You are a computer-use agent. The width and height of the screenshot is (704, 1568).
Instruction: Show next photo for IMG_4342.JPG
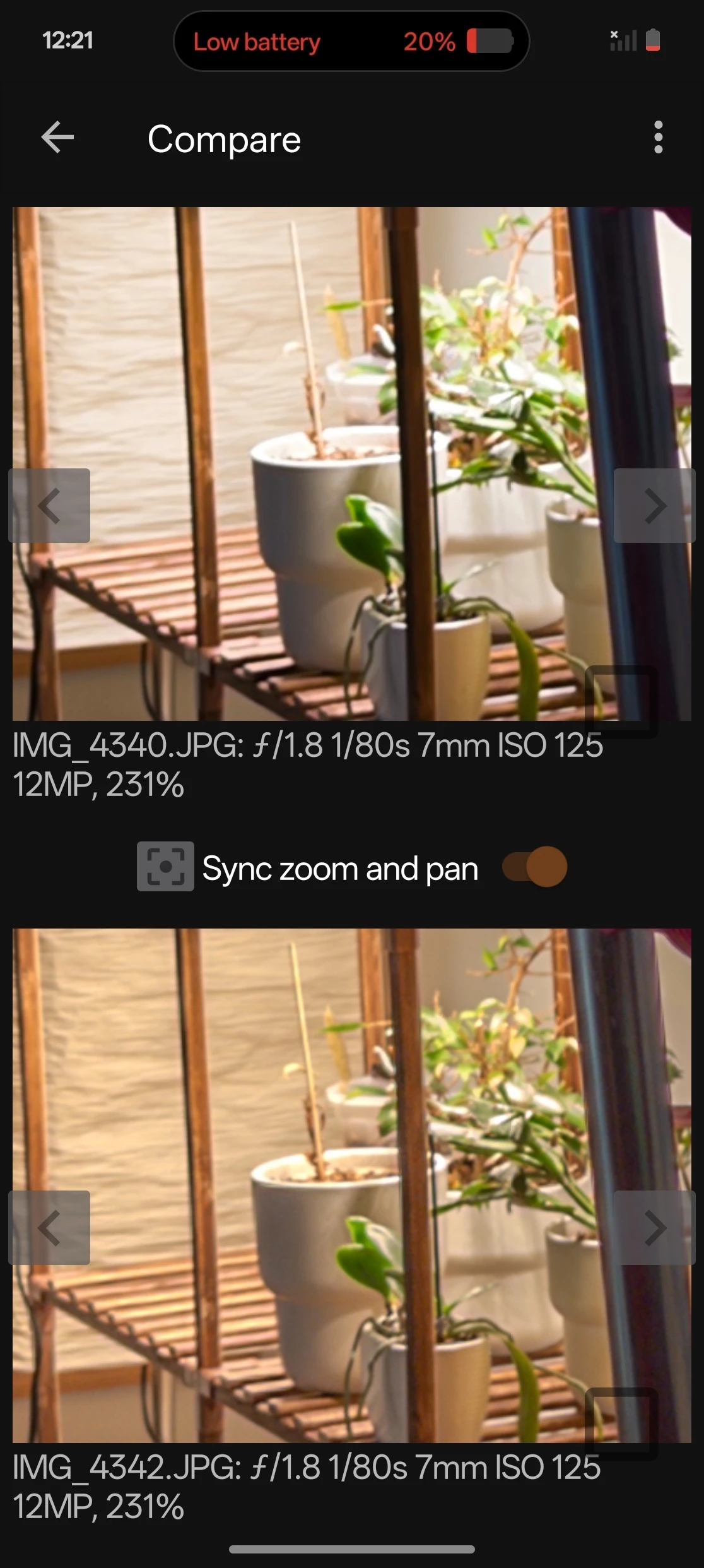pos(654,1228)
